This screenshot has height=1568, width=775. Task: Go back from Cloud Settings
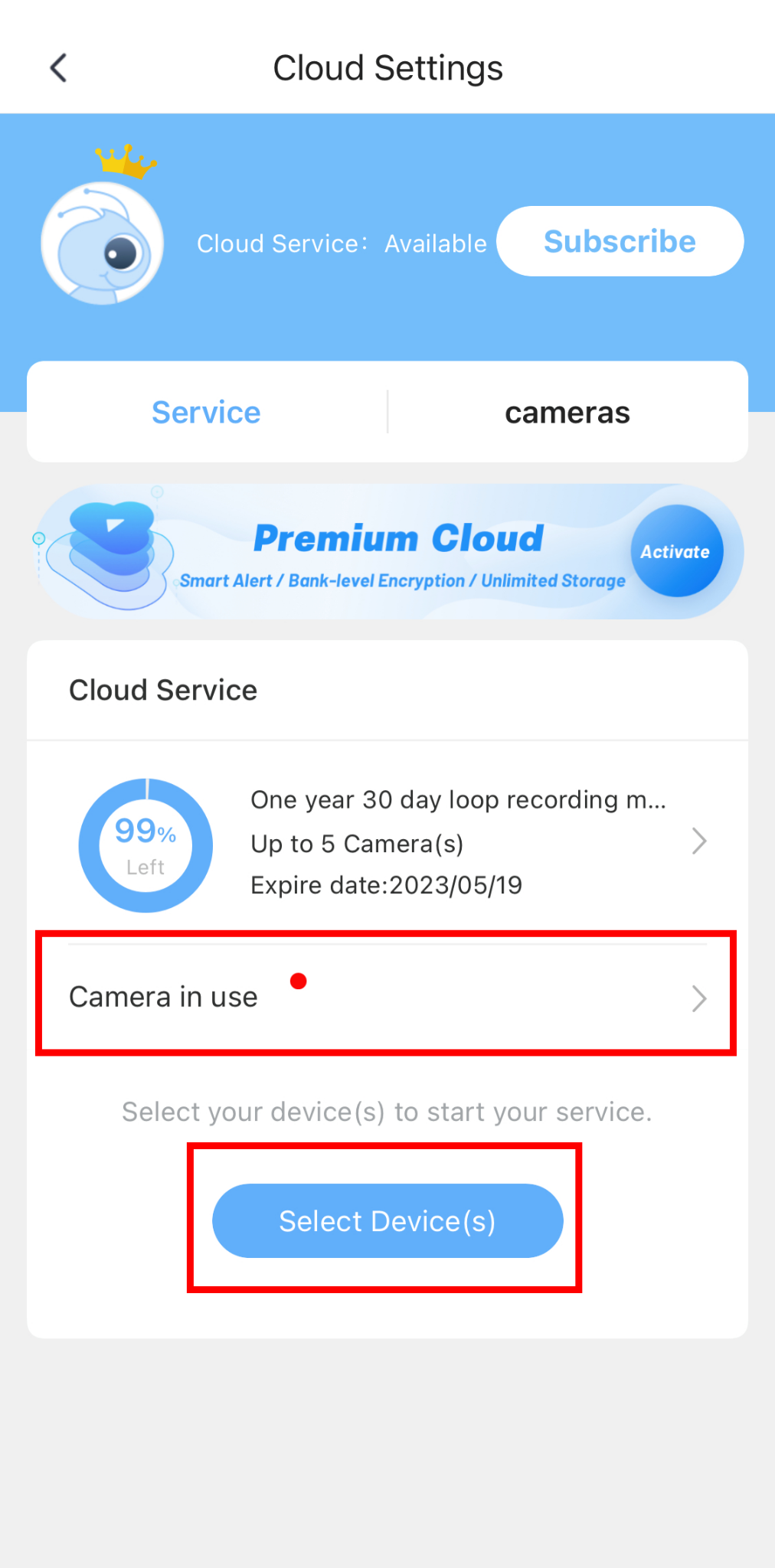58,67
